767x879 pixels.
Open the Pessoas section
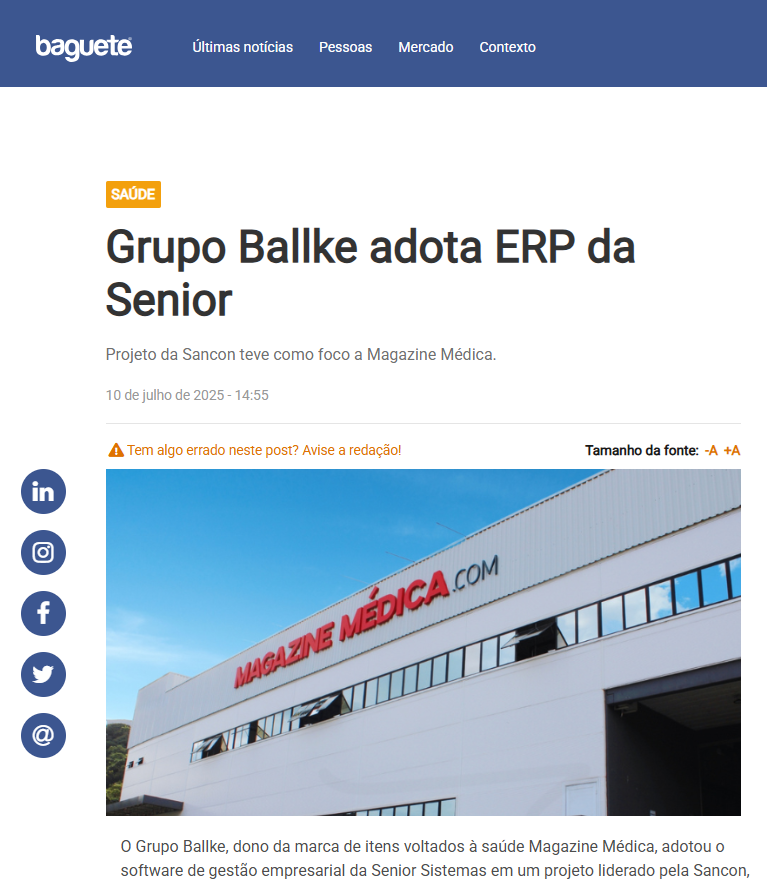345,47
